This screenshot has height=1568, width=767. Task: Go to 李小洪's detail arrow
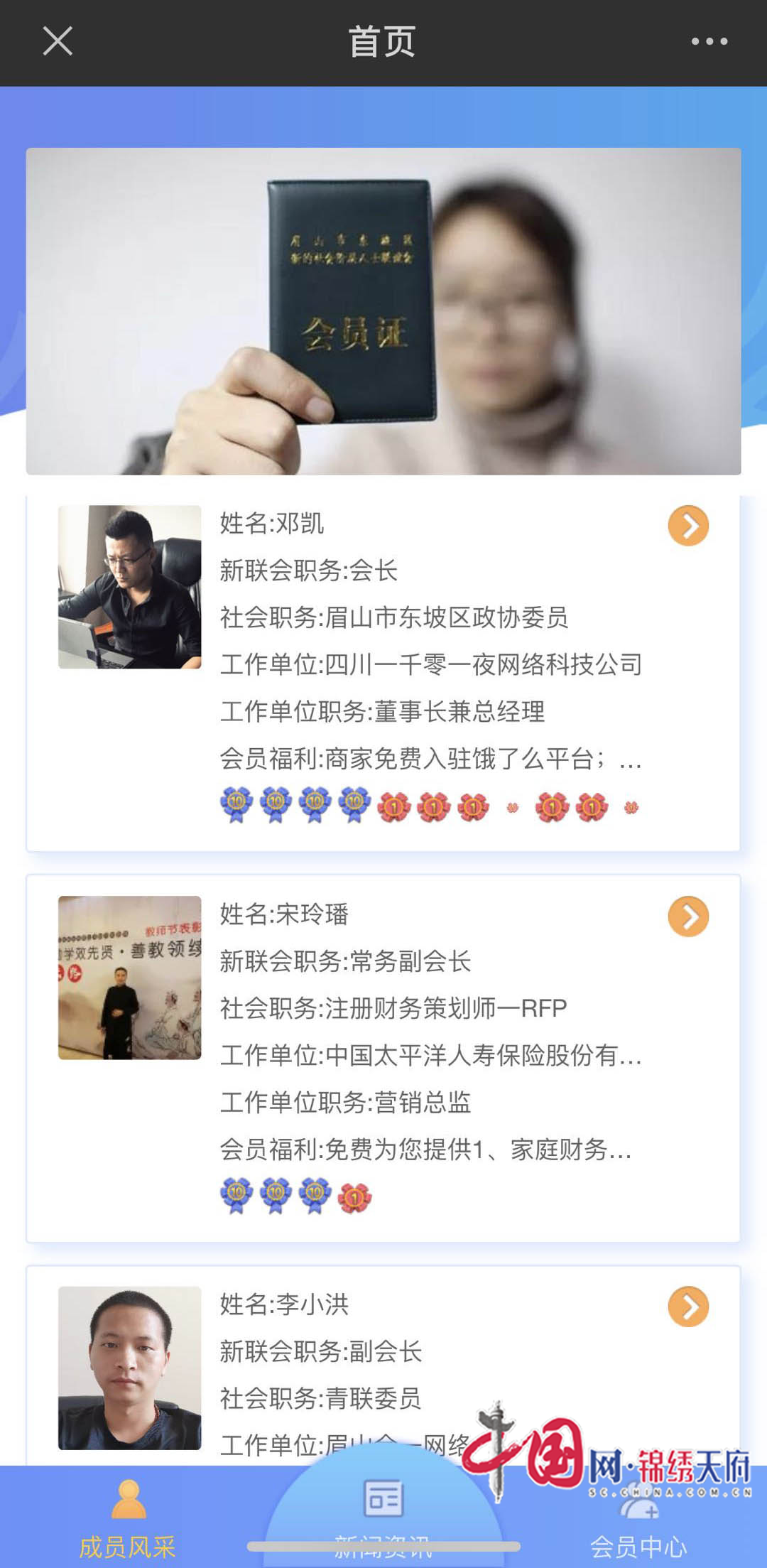pos(688,1307)
